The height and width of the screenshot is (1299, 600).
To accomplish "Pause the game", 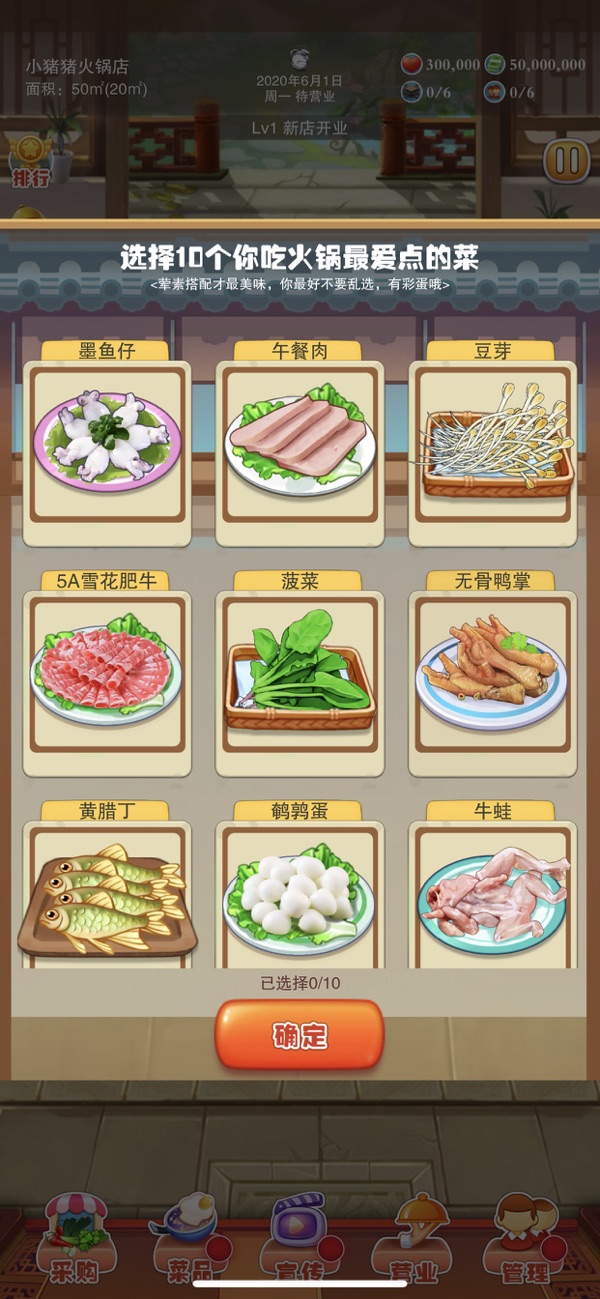I will (565, 160).
